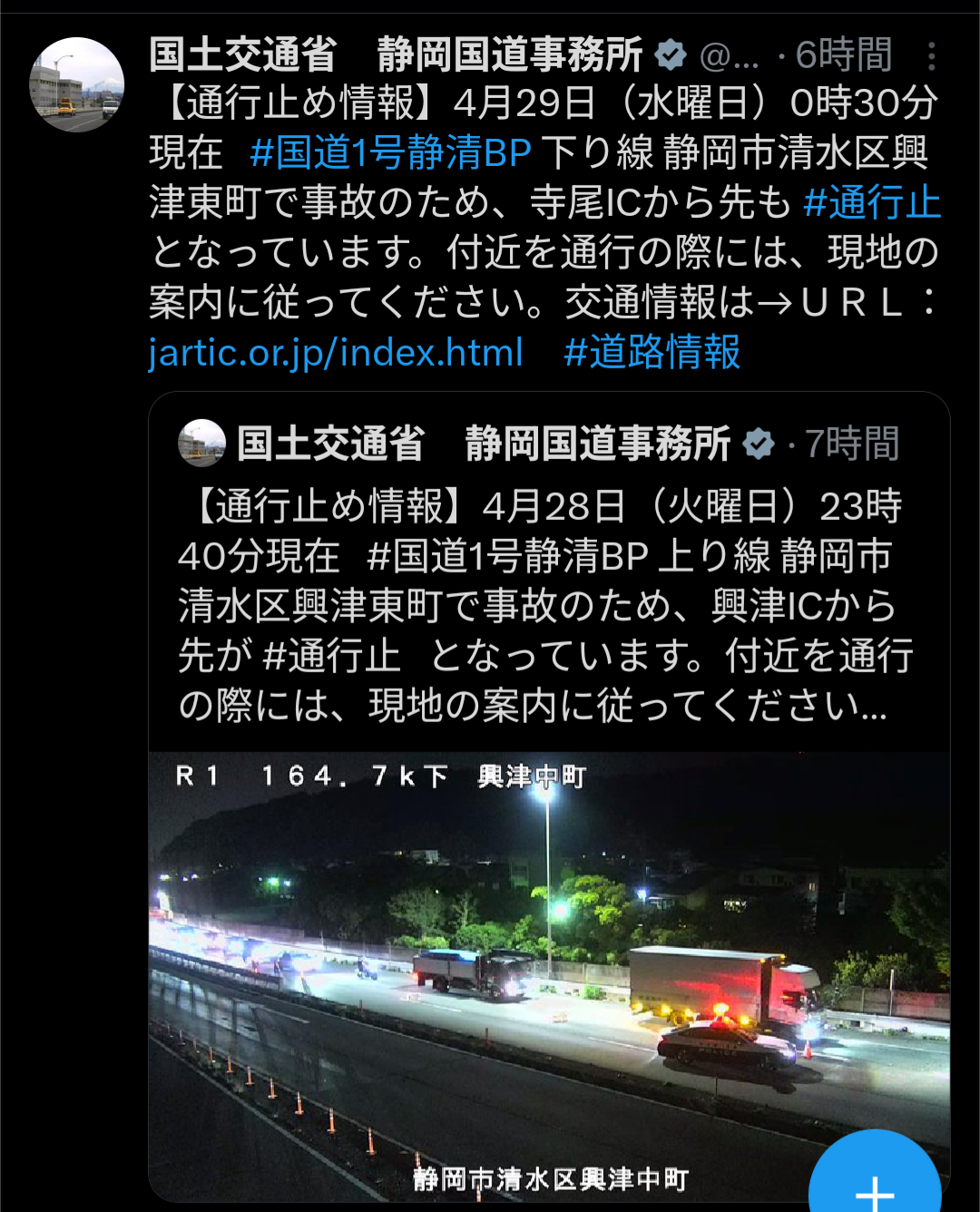The height and width of the screenshot is (1212, 980).
Task: Open the jartic.or.jp/index.html link
Action: 336,352
